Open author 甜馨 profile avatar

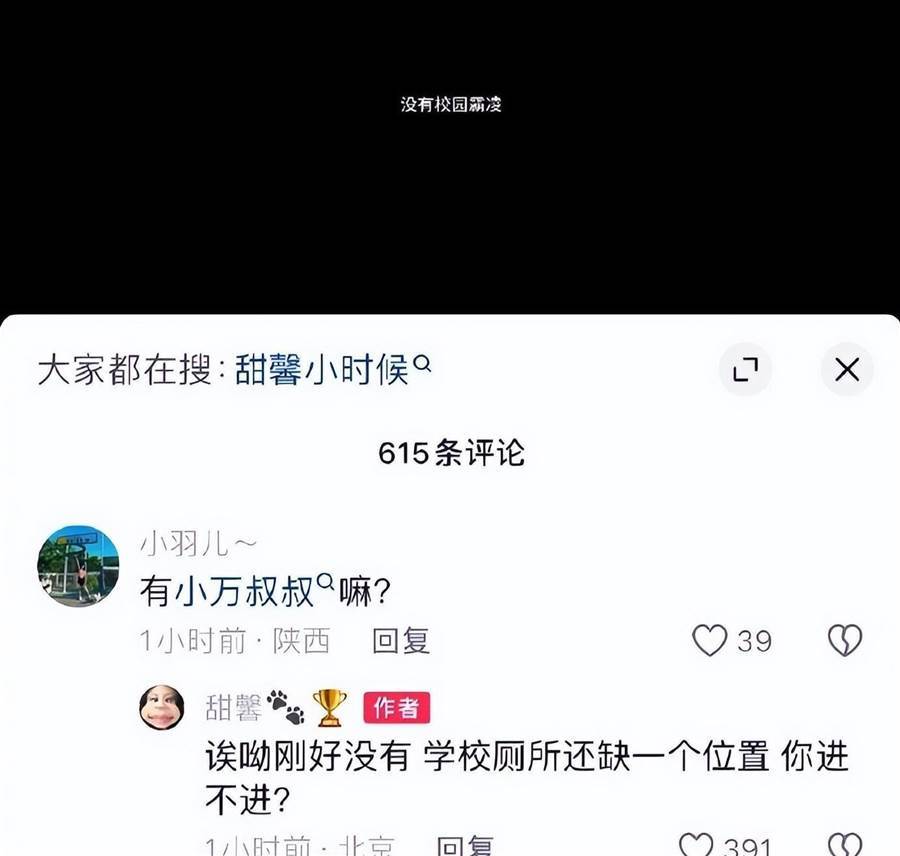pyautogui.click(x=161, y=707)
